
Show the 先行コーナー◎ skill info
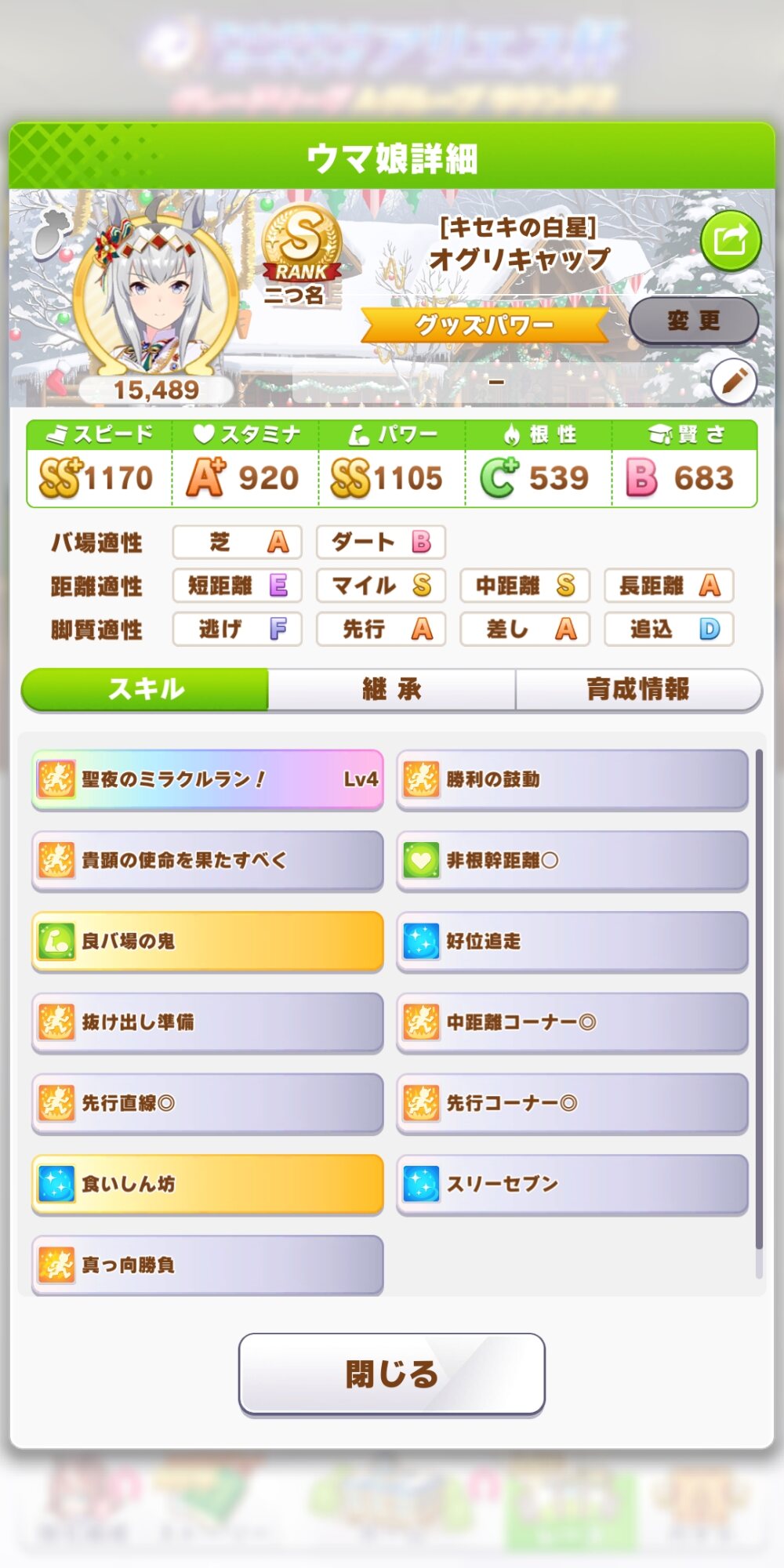pos(572,1103)
